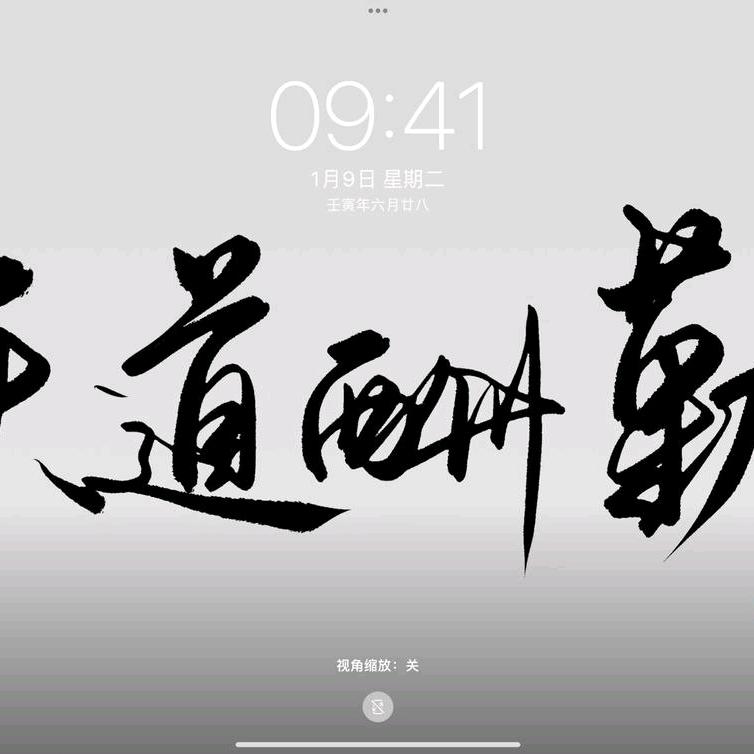
Task: Toggle the perspective zoom button
Action: [377, 708]
